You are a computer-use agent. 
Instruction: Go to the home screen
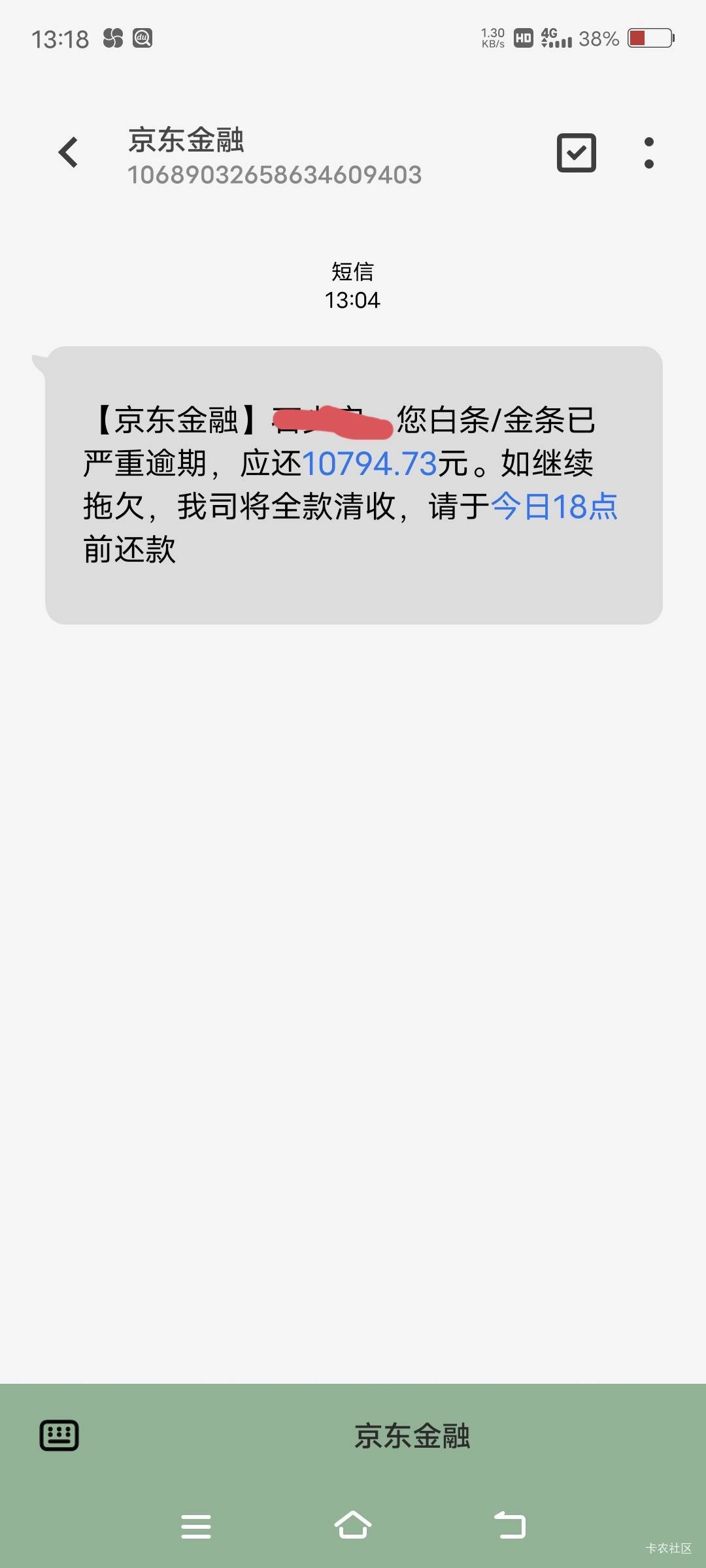point(353,1525)
